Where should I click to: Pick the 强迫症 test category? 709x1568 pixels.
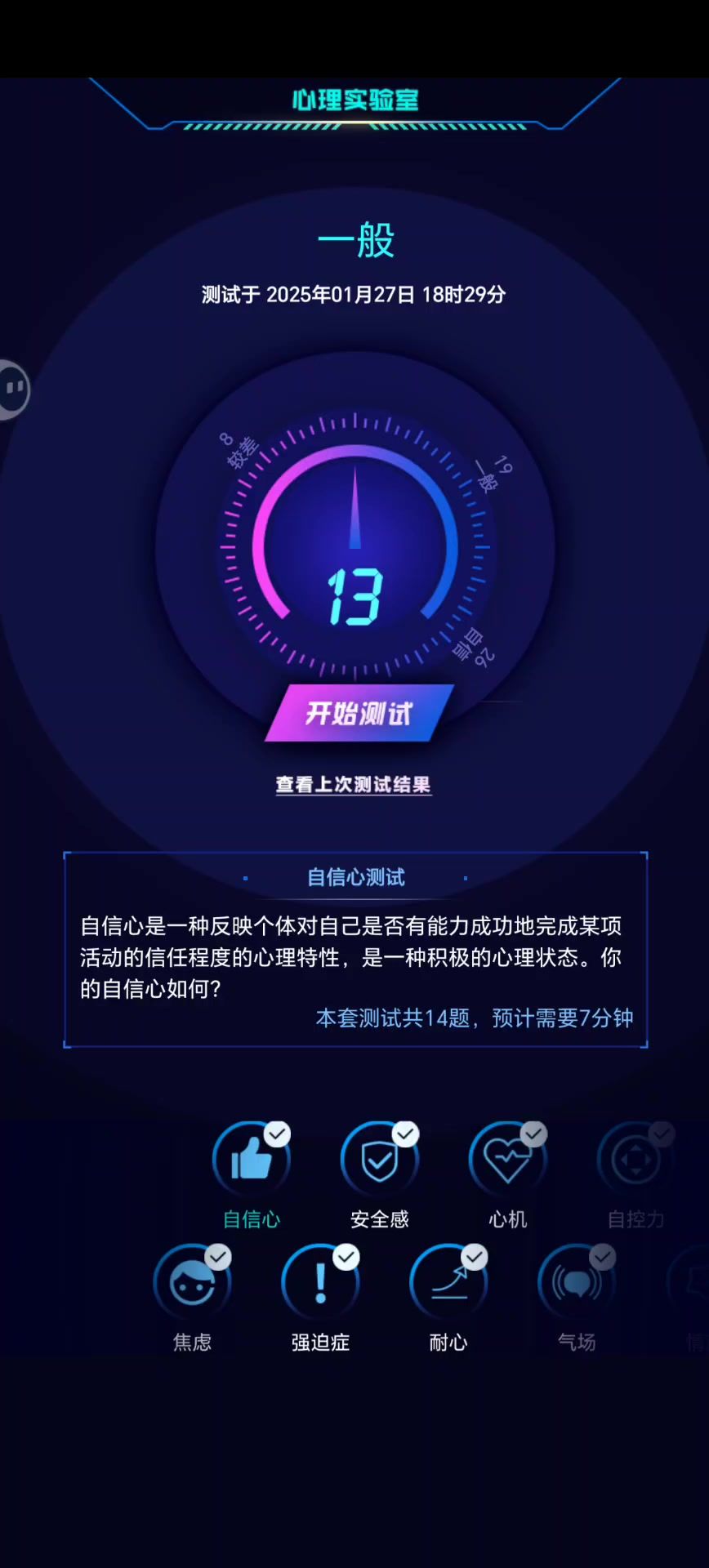pyautogui.click(x=320, y=1283)
